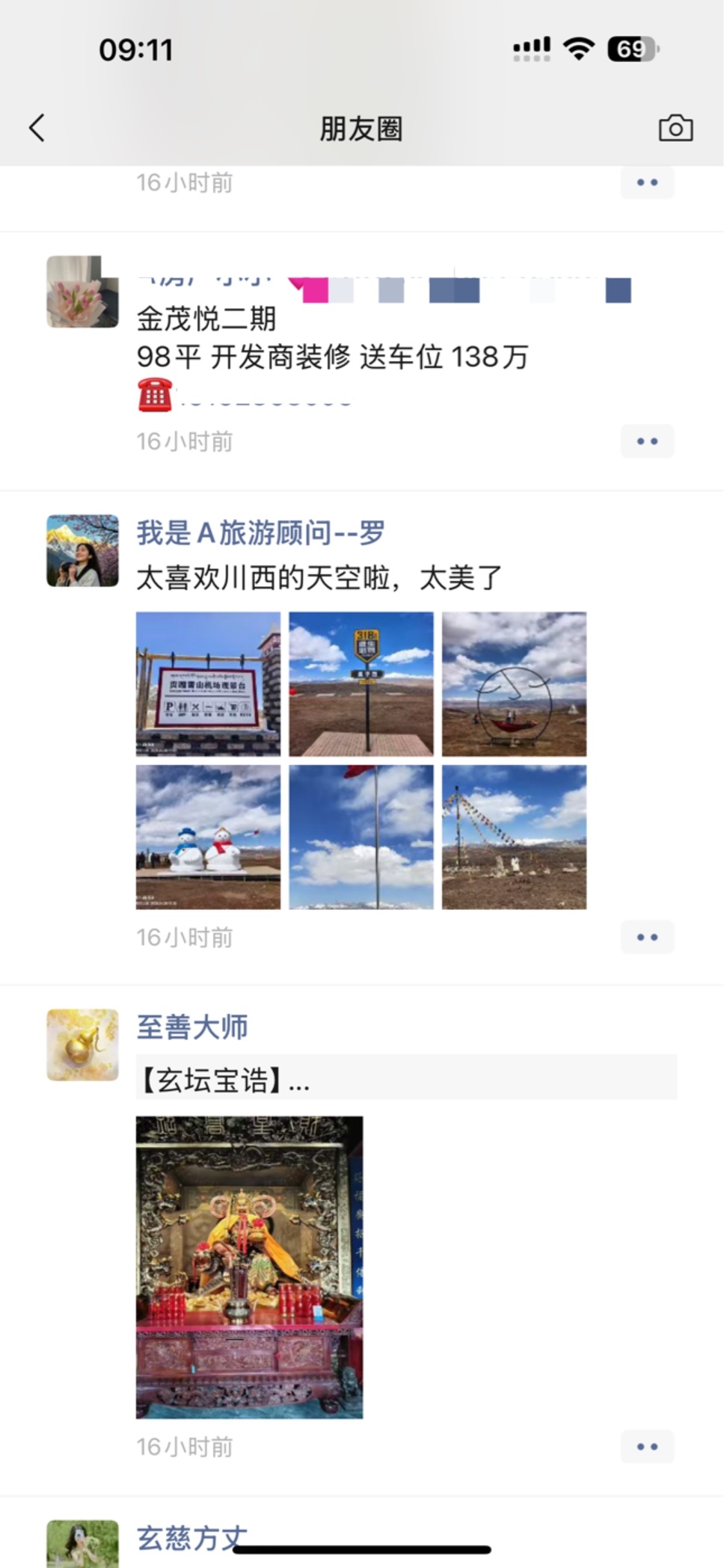Go back from 朋友圈 feed
Screen dimensions: 724x1568
[x=37, y=128]
